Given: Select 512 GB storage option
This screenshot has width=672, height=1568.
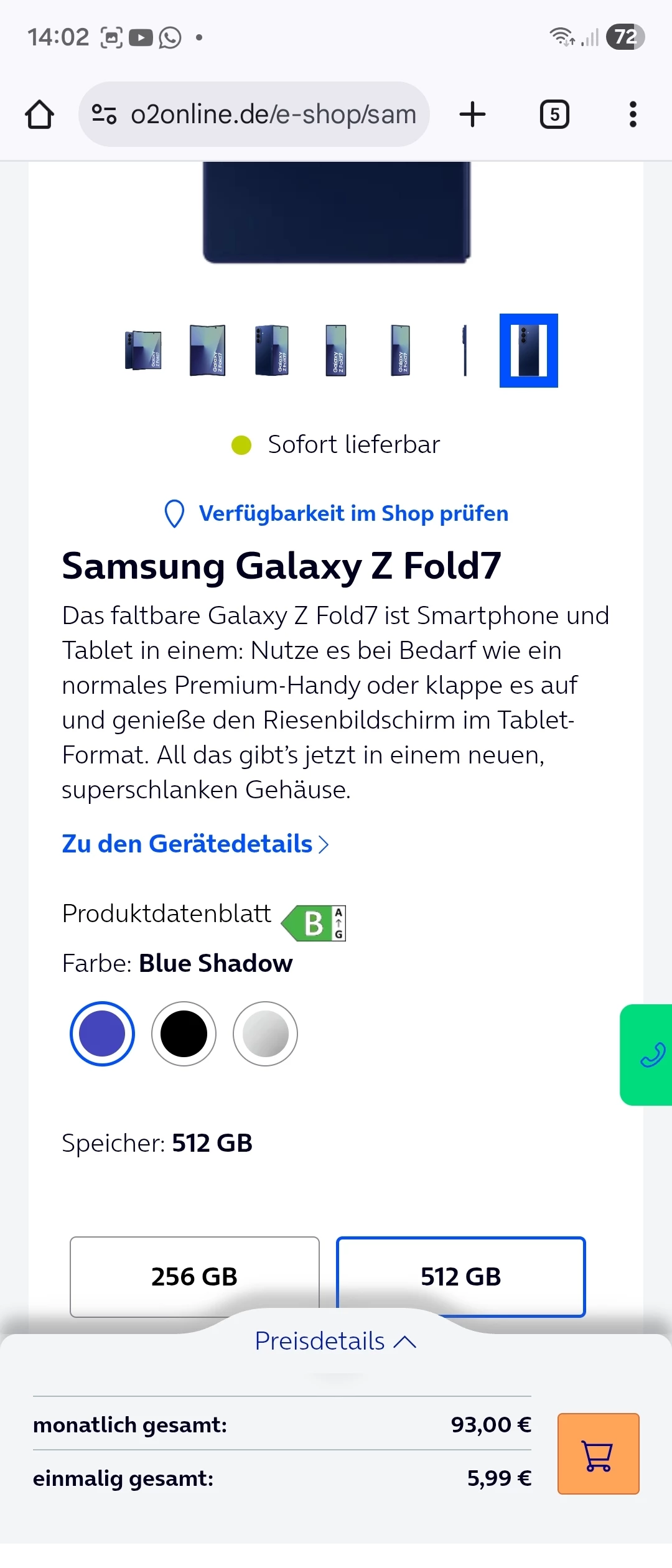Looking at the screenshot, I should (461, 1277).
